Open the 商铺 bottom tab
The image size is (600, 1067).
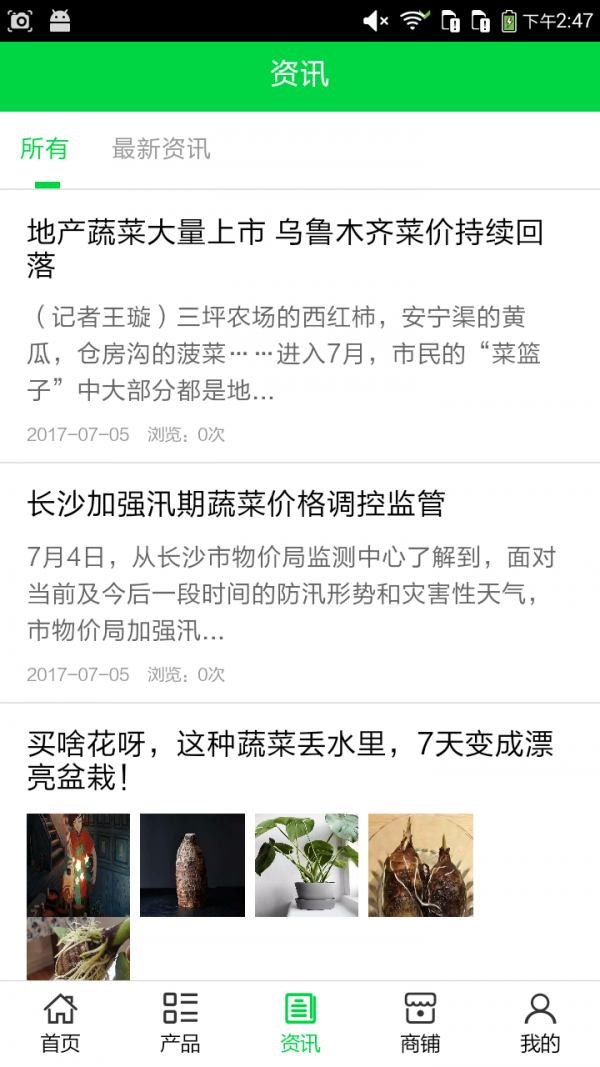pos(420,1023)
